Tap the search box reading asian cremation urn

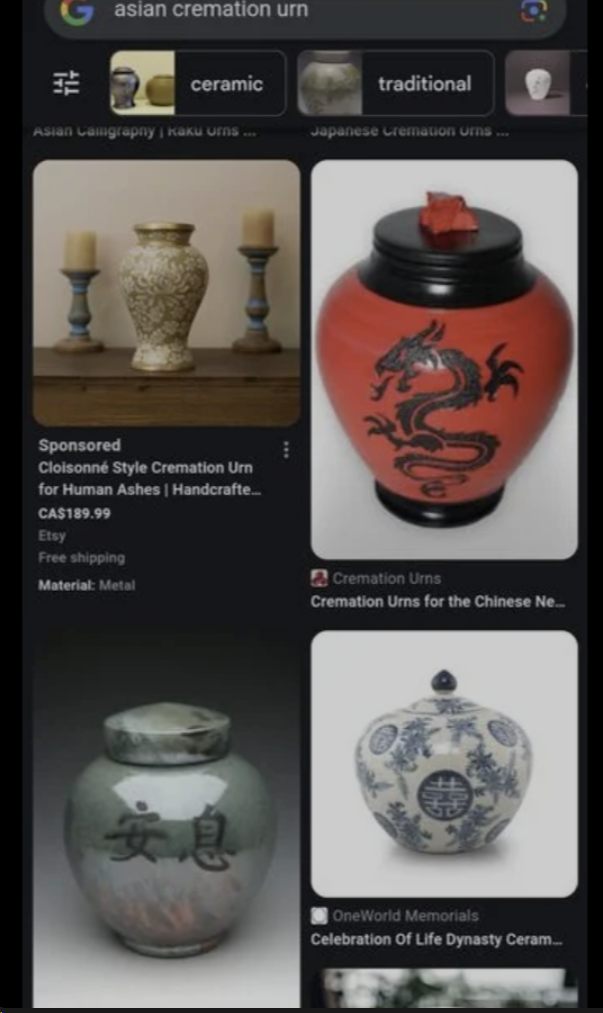click(x=300, y=12)
